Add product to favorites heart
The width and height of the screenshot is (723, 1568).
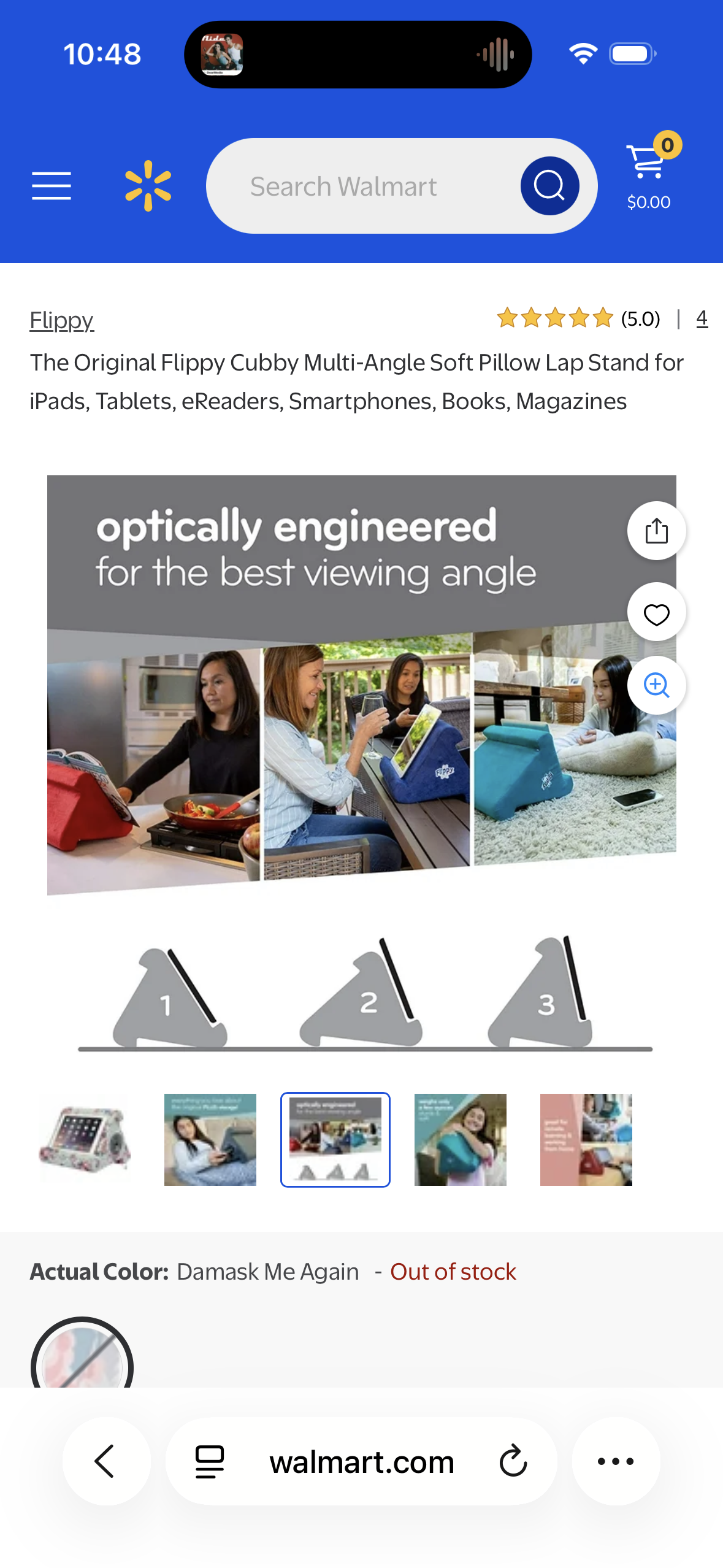click(x=656, y=613)
